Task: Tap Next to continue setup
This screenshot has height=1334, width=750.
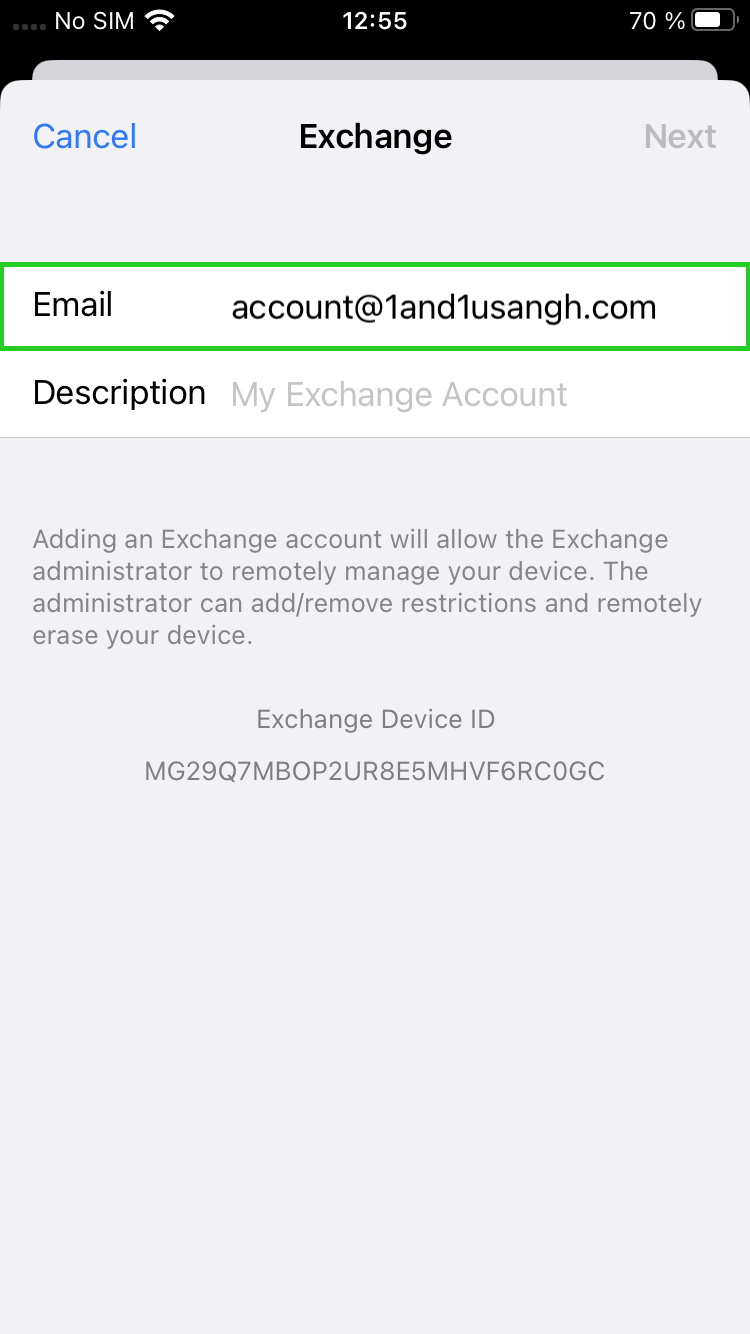Action: [680, 136]
